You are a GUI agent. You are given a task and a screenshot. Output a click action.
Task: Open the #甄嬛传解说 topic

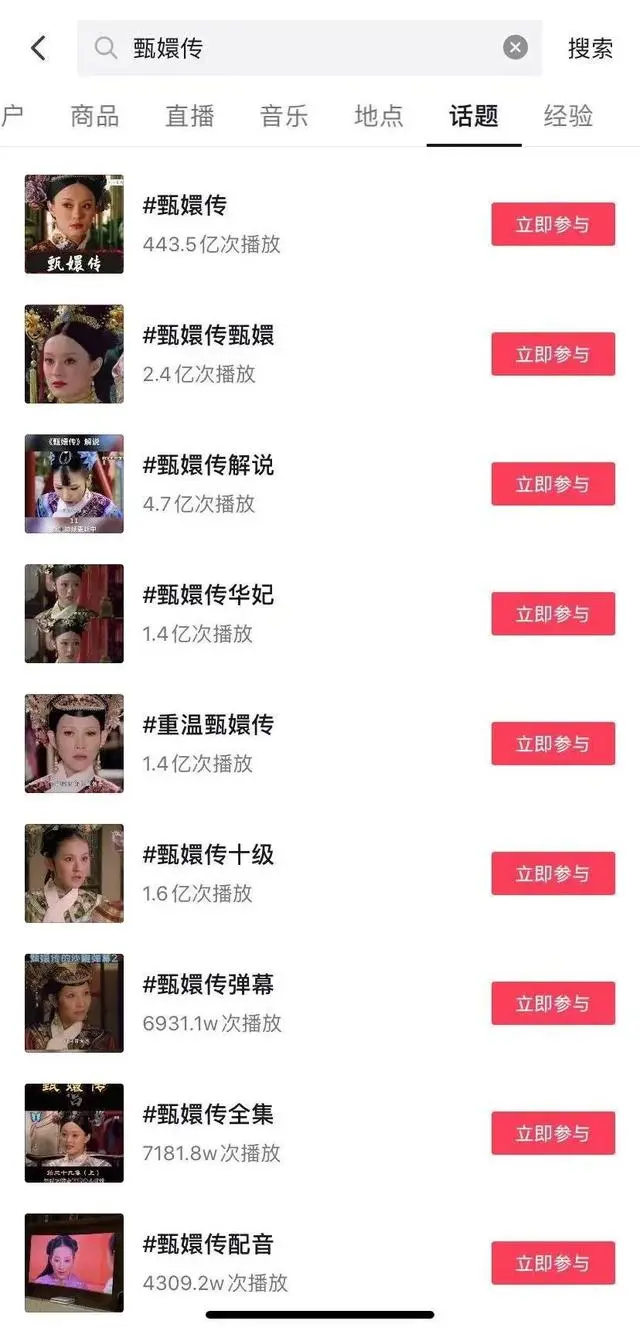click(x=208, y=466)
